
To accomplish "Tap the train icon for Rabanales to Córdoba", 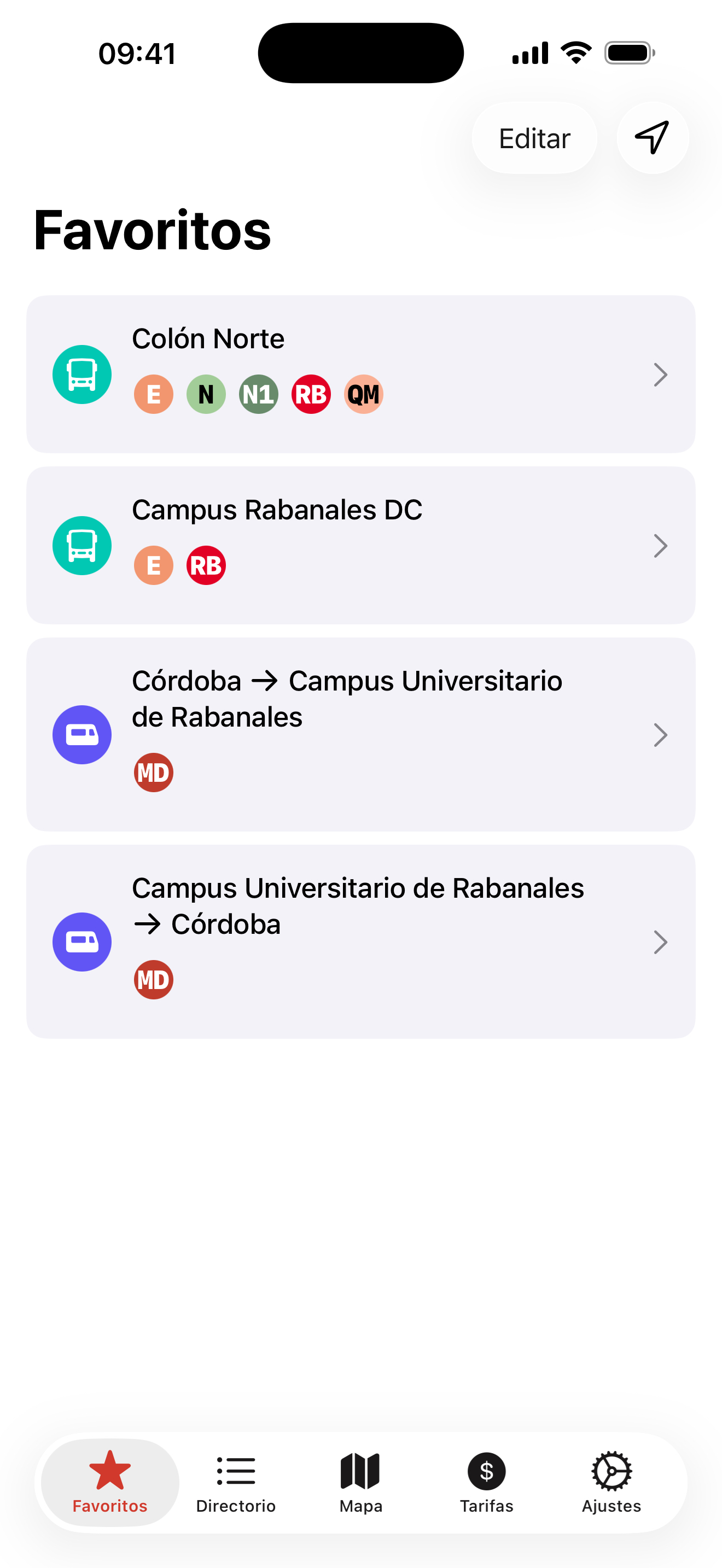I will coord(81,941).
